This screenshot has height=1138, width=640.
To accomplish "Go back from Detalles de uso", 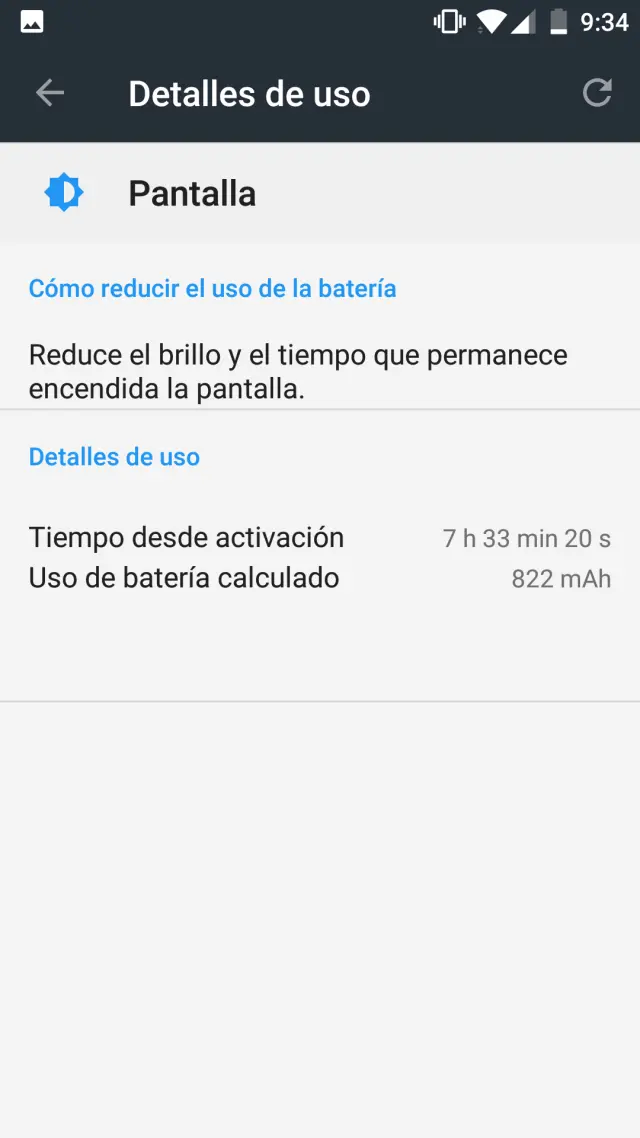I will click(49, 93).
